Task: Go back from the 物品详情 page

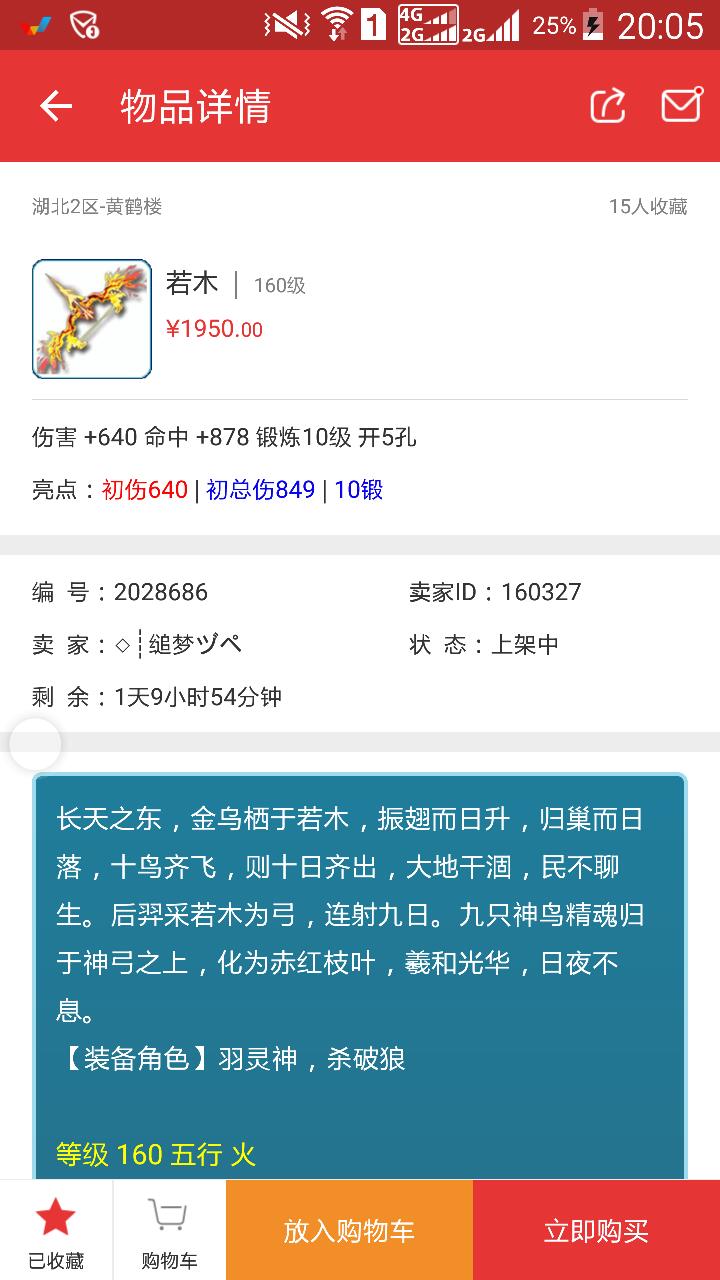Action: click(56, 106)
